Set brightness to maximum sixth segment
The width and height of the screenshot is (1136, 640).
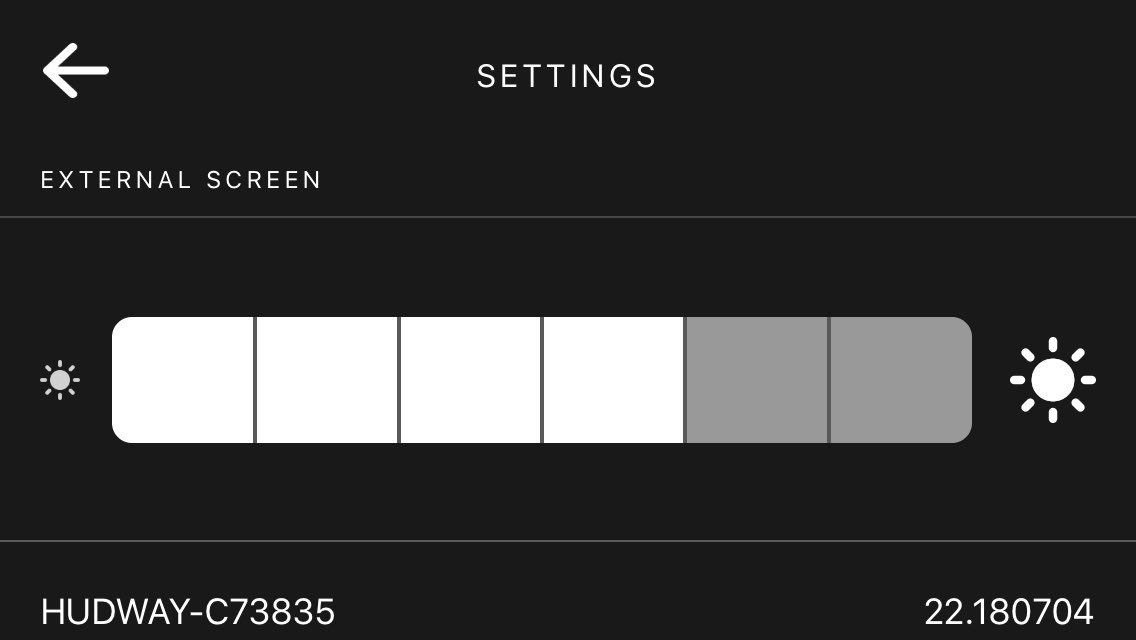[x=901, y=380]
